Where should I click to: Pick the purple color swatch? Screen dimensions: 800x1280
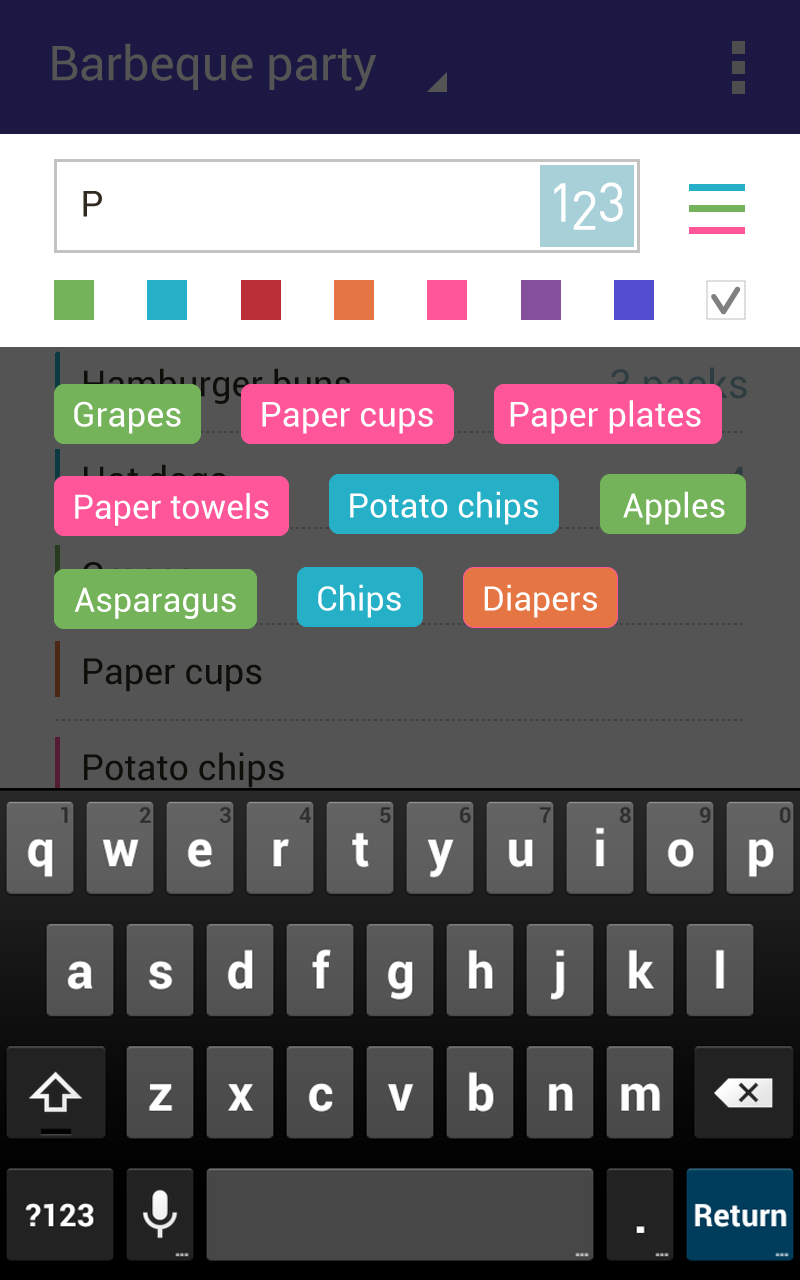coord(541,300)
